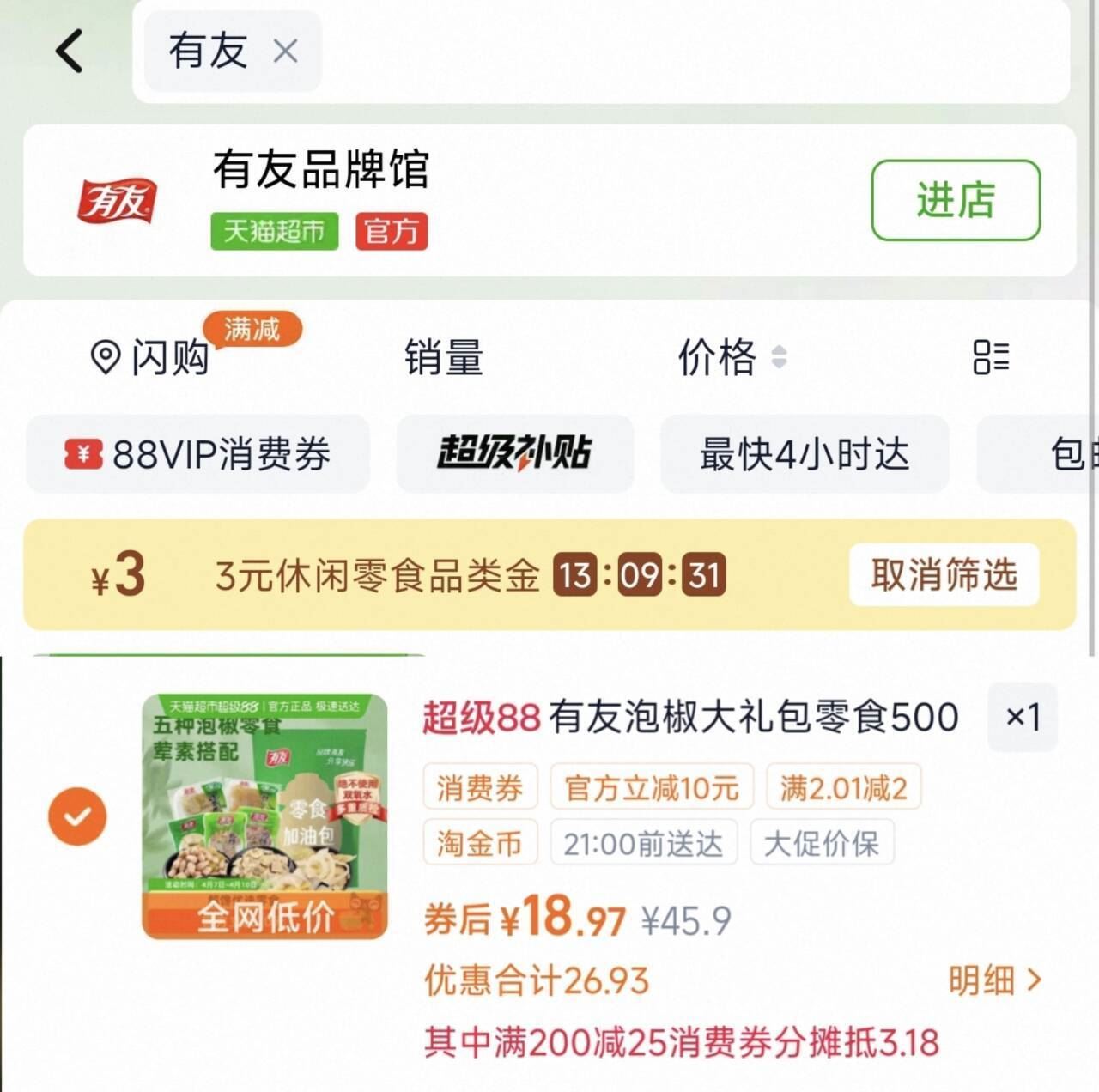Select the 闪购 sort tab

point(151,356)
